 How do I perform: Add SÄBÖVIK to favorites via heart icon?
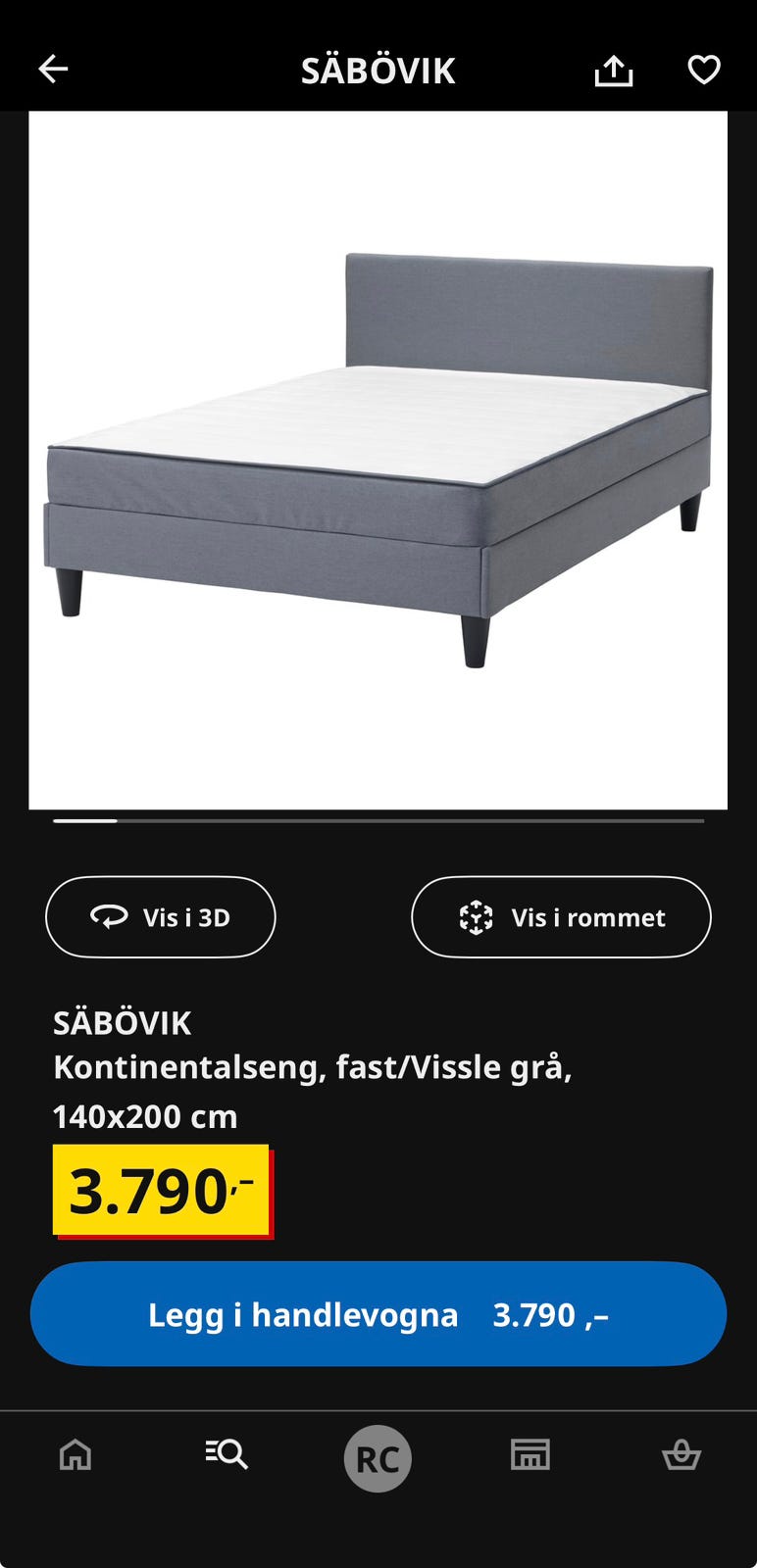pyautogui.click(x=703, y=70)
